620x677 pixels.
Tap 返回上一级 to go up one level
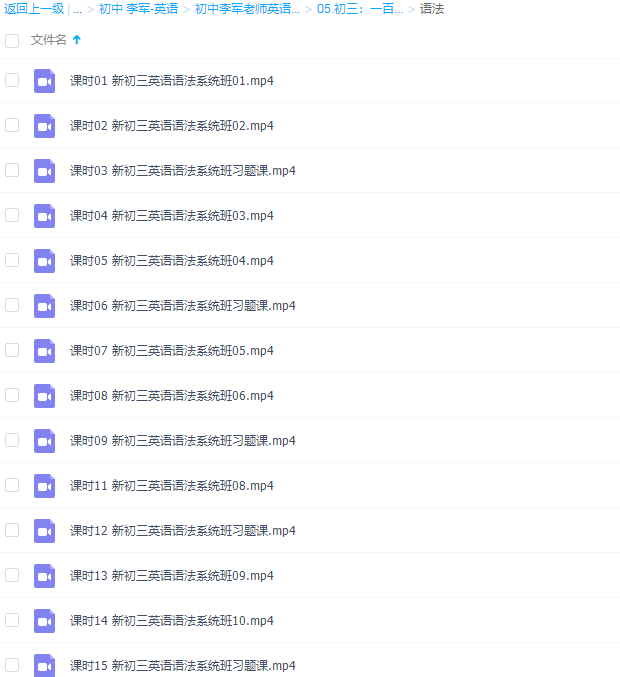point(34,9)
